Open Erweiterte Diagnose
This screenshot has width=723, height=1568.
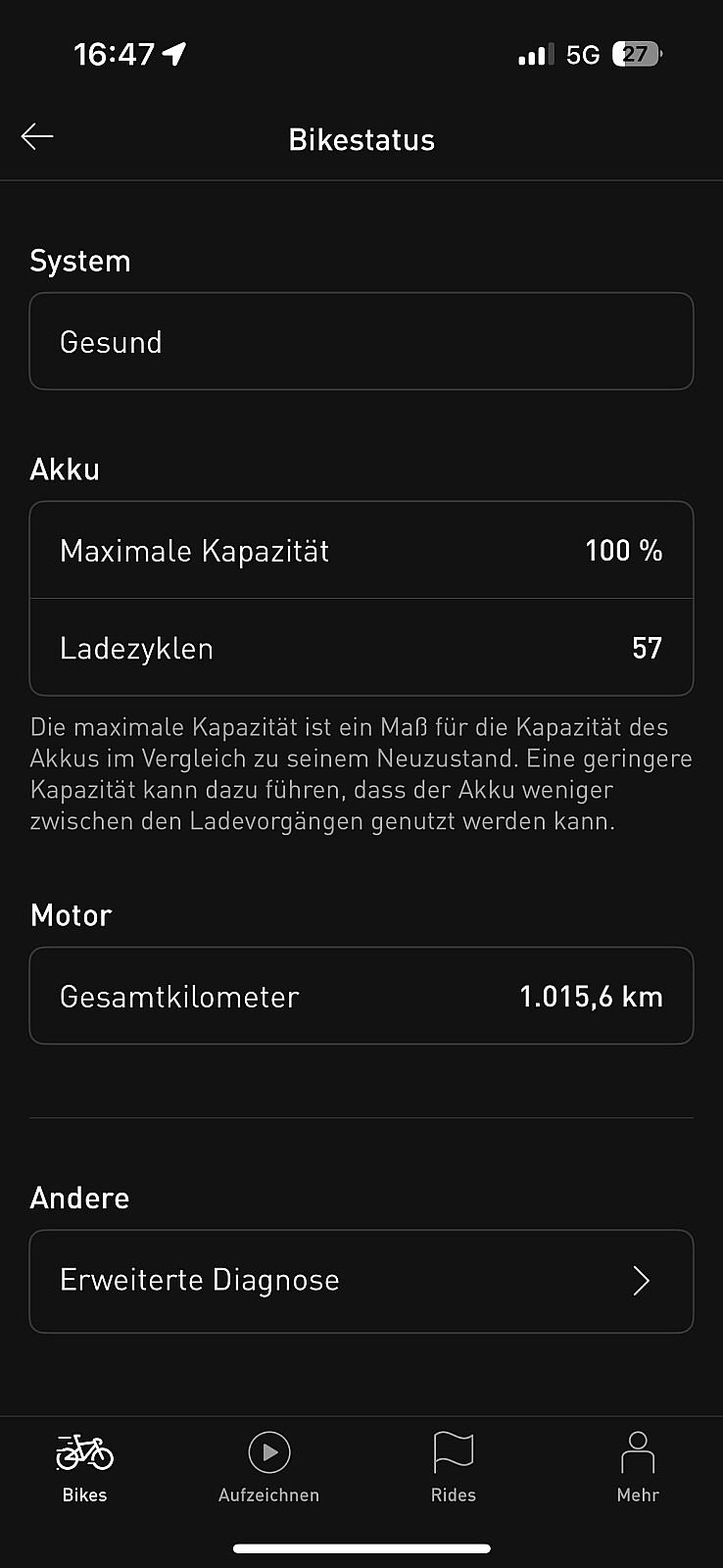coord(361,1281)
